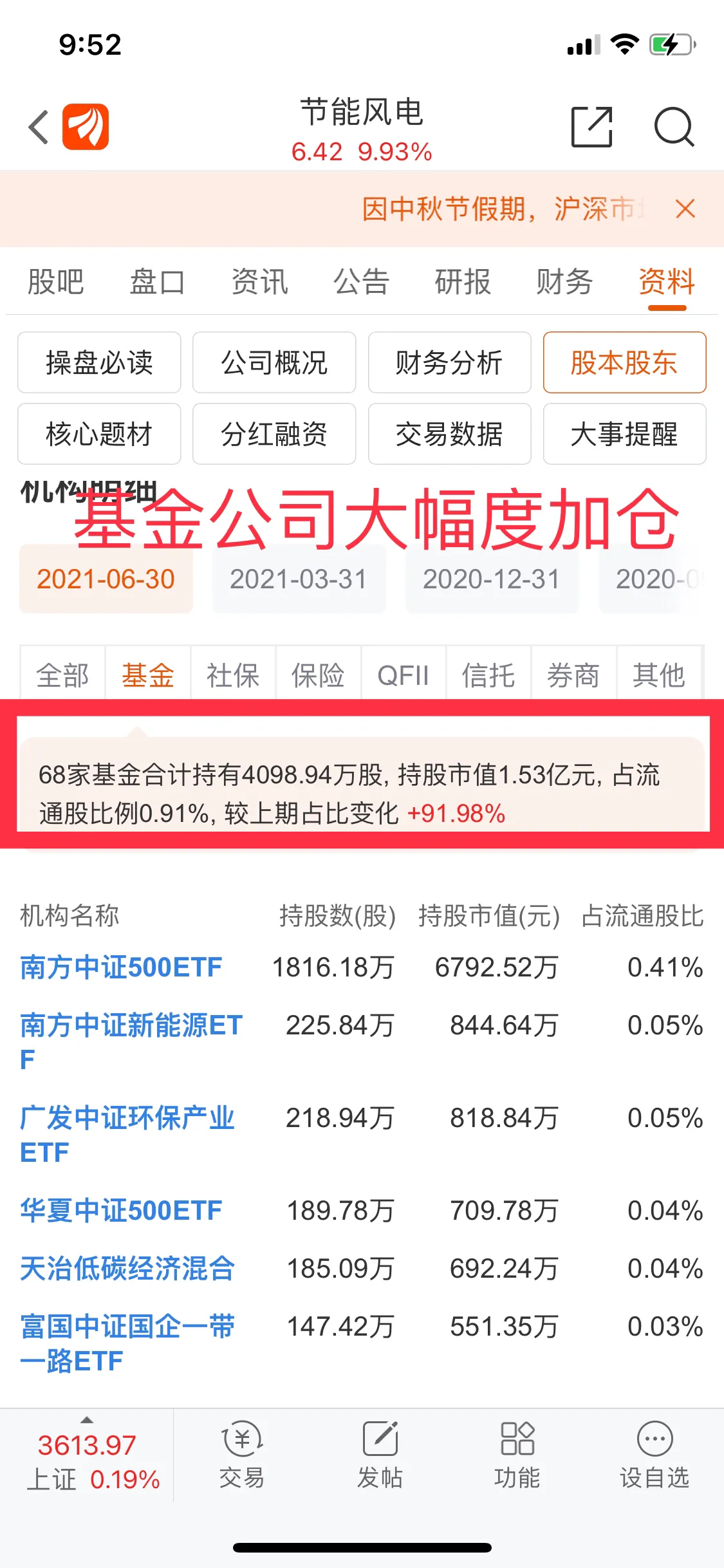
Task: Open the 大事提醒 section
Action: click(x=624, y=434)
